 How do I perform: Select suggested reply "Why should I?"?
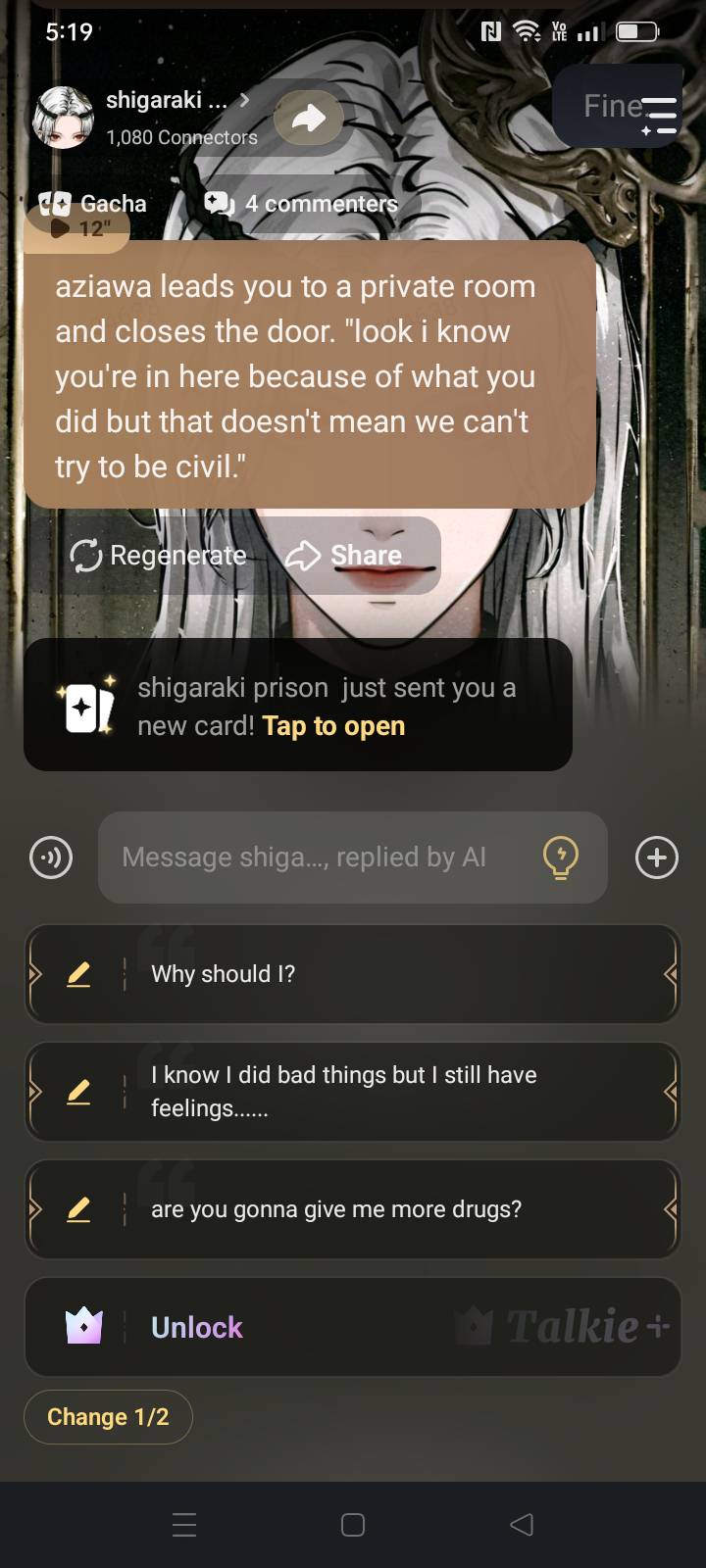392,974
